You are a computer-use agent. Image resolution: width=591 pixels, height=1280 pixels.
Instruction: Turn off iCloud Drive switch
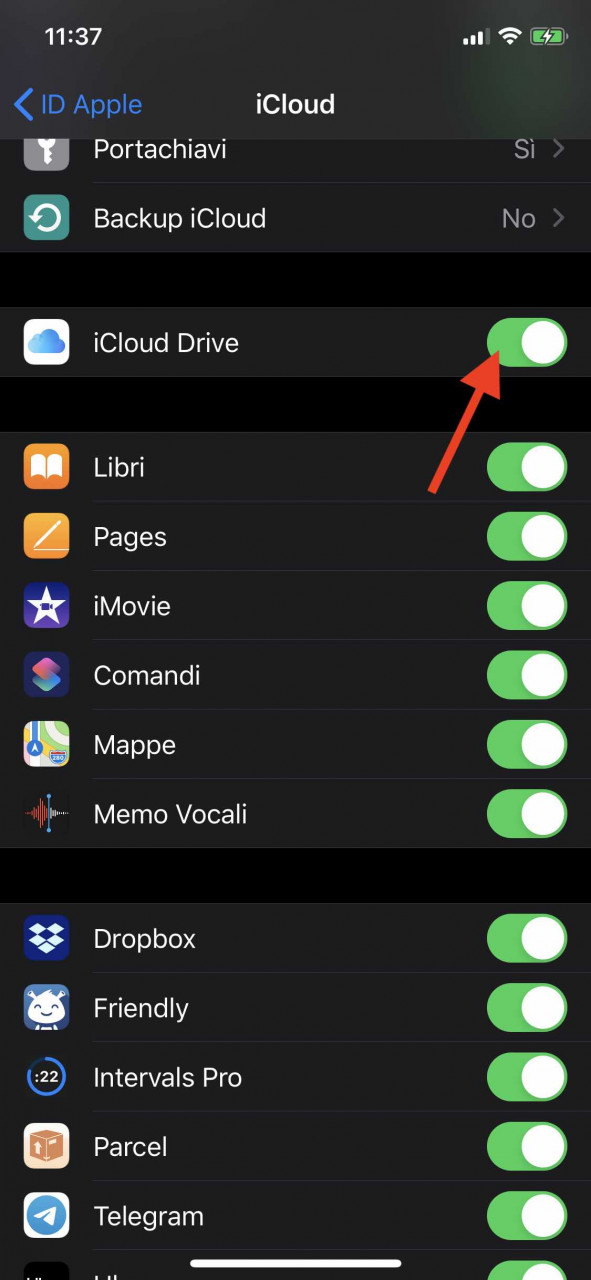pyautogui.click(x=527, y=343)
